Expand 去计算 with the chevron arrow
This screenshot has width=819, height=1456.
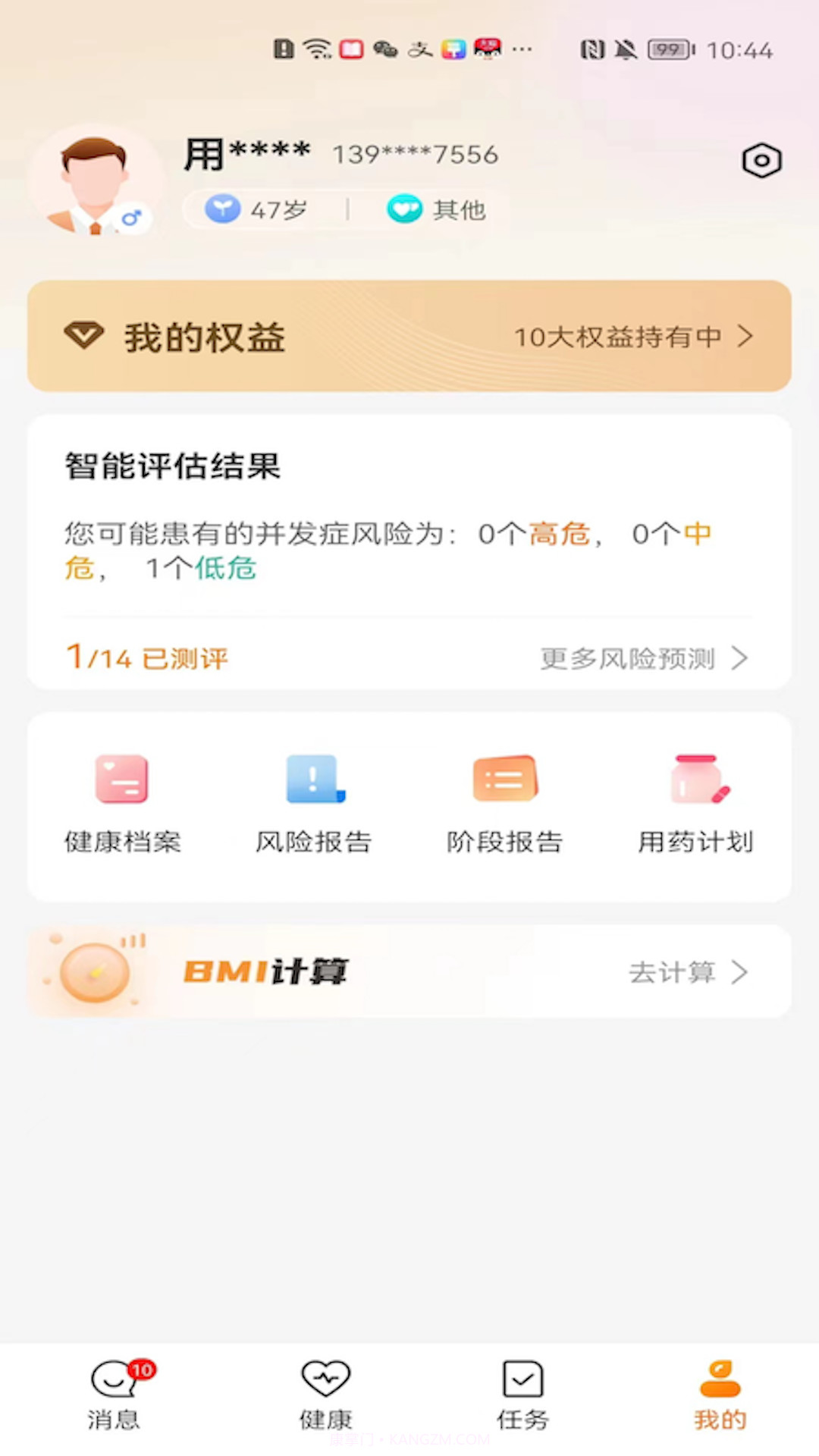click(x=739, y=971)
